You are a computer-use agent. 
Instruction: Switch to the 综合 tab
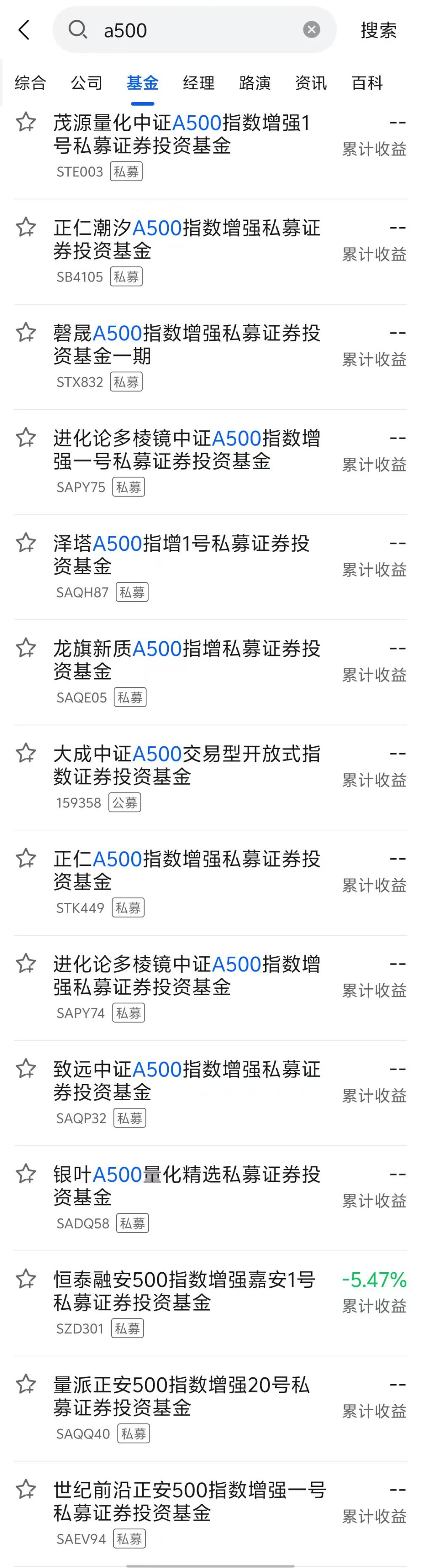tap(30, 83)
